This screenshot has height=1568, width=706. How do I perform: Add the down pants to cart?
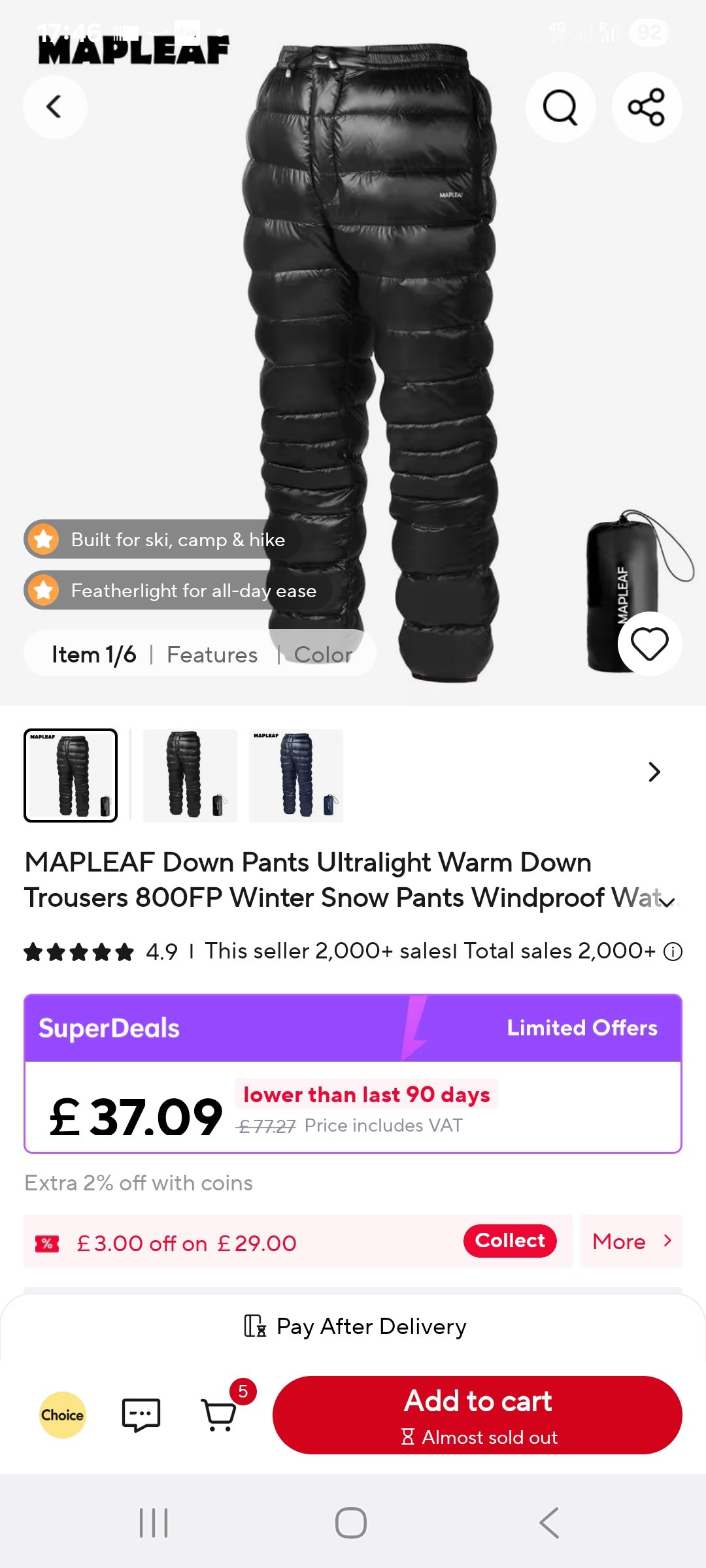[x=477, y=1415]
